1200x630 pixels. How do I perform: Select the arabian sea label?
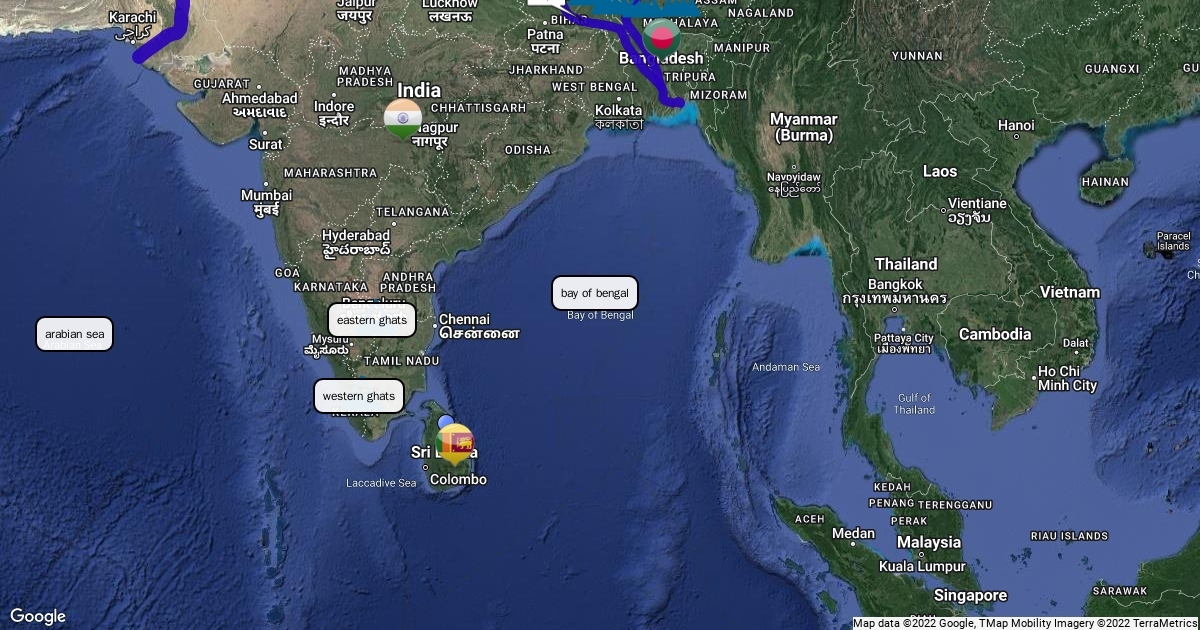click(75, 334)
